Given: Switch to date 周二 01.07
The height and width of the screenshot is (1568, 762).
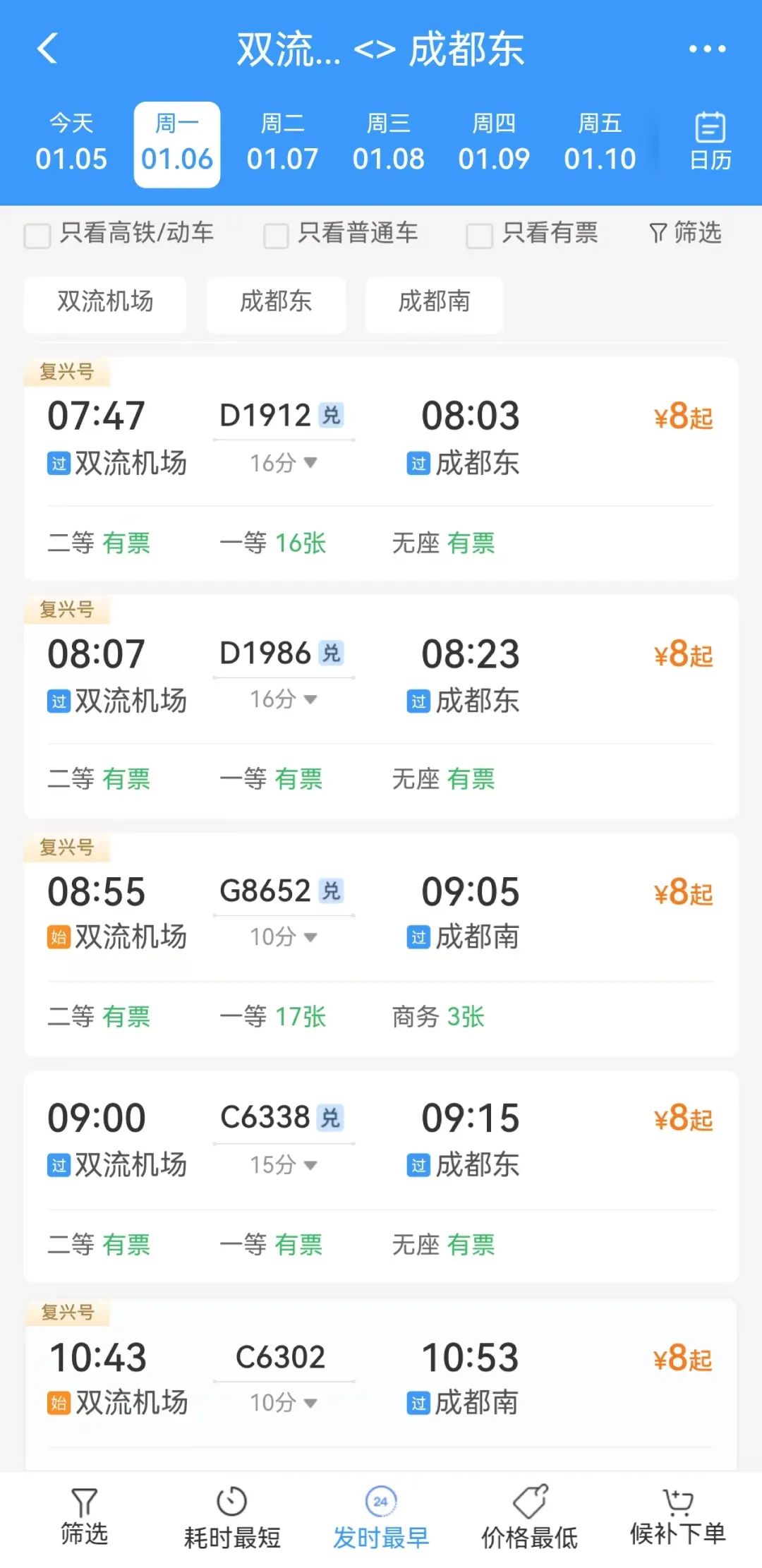Looking at the screenshot, I should tap(282, 144).
